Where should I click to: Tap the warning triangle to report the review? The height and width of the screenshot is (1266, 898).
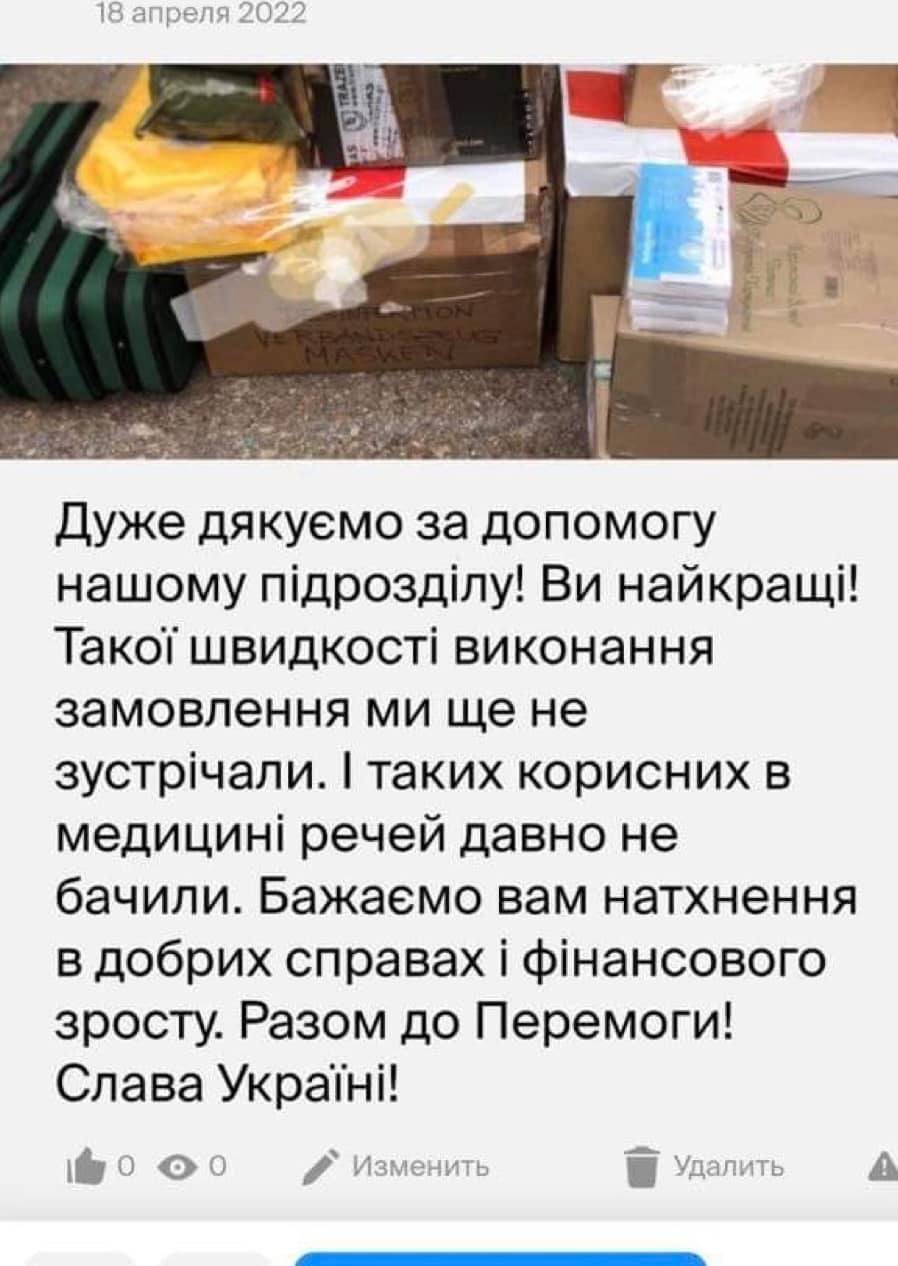coord(884,1166)
